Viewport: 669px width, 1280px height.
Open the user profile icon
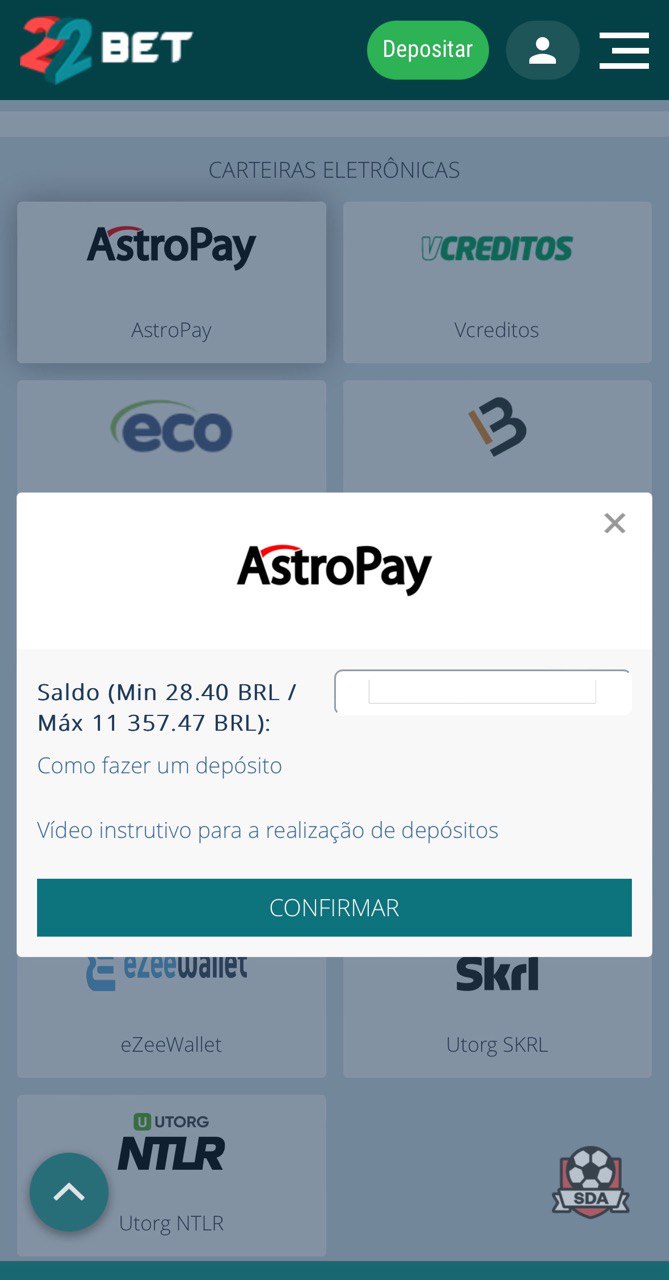pos(543,50)
